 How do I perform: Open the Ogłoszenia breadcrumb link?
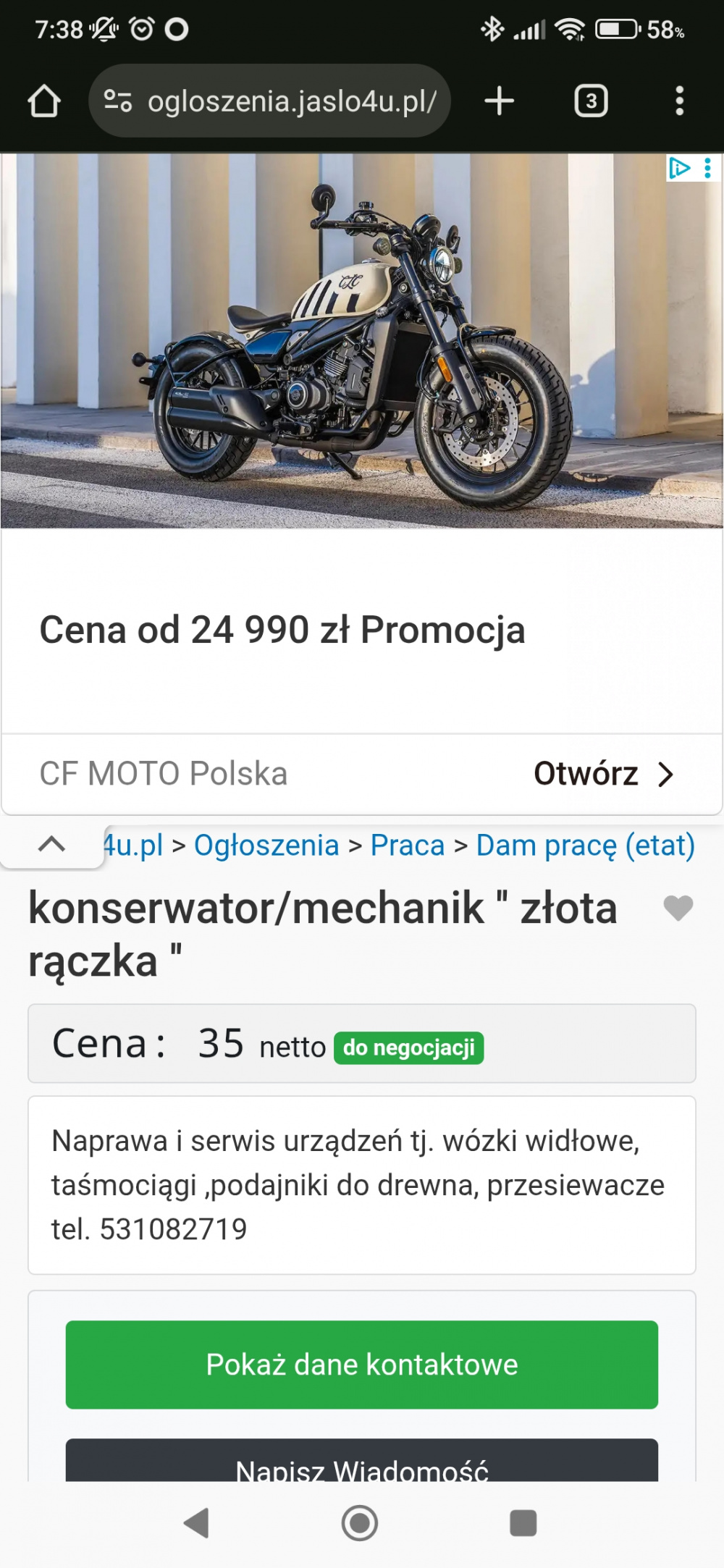pyautogui.click(x=266, y=846)
